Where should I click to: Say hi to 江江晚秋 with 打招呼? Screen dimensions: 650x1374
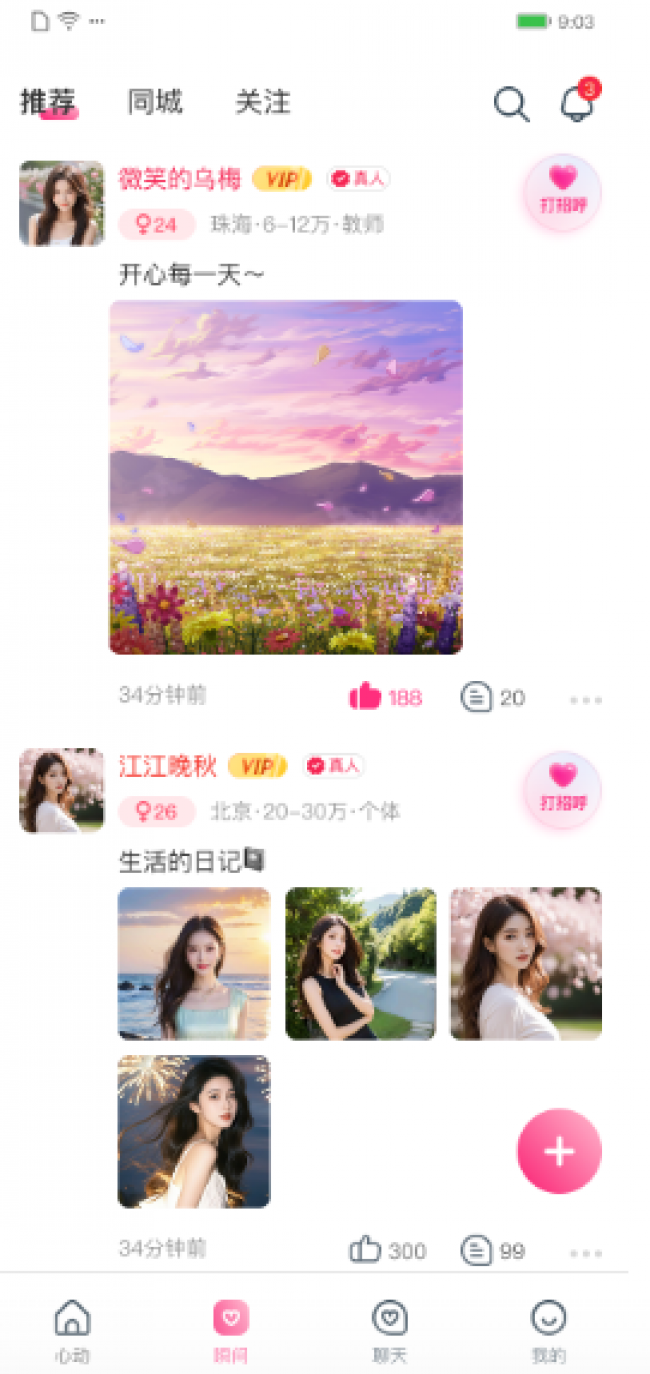click(563, 789)
